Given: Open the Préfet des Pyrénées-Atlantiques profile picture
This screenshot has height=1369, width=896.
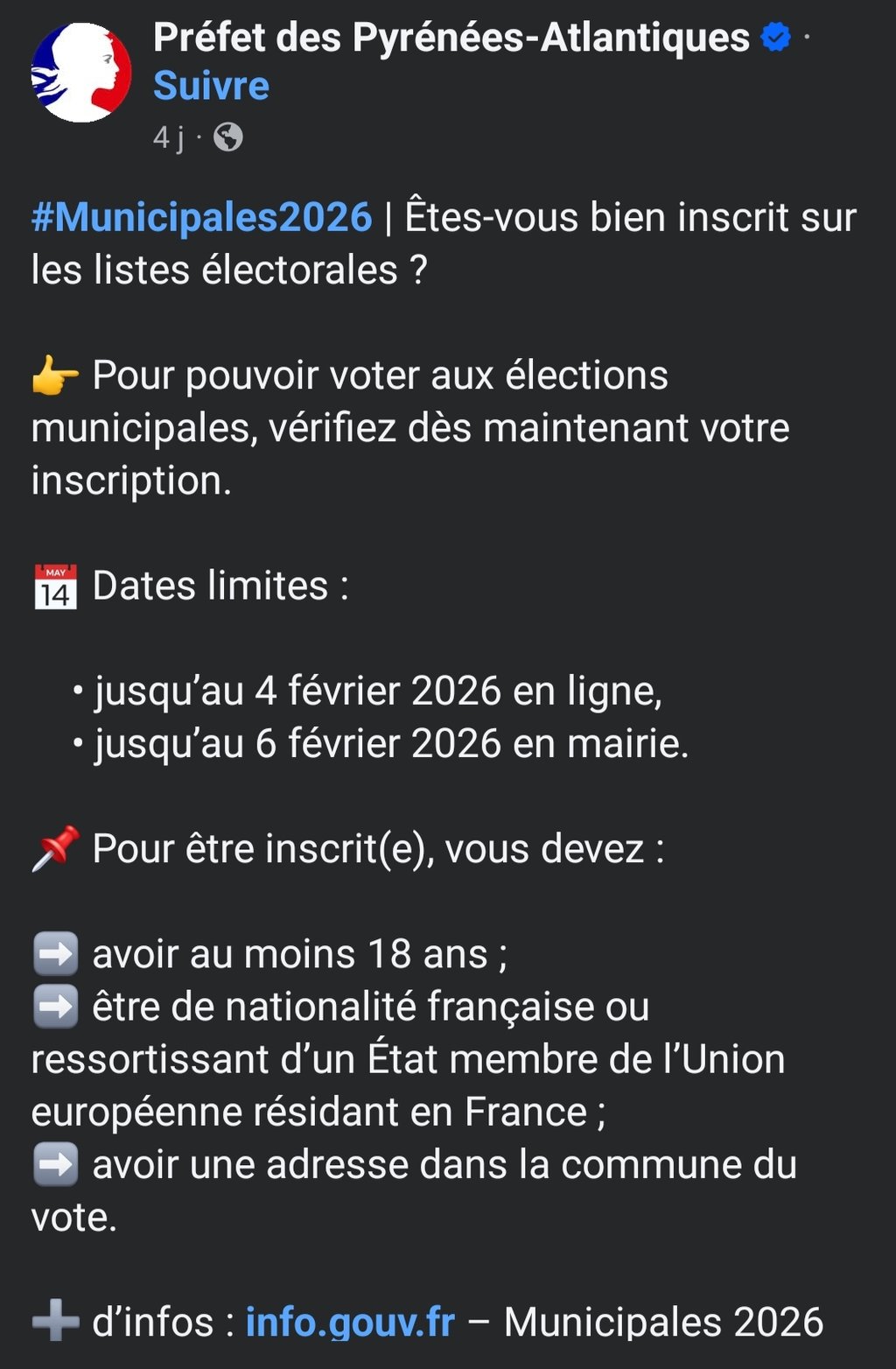Looking at the screenshot, I should (x=80, y=73).
